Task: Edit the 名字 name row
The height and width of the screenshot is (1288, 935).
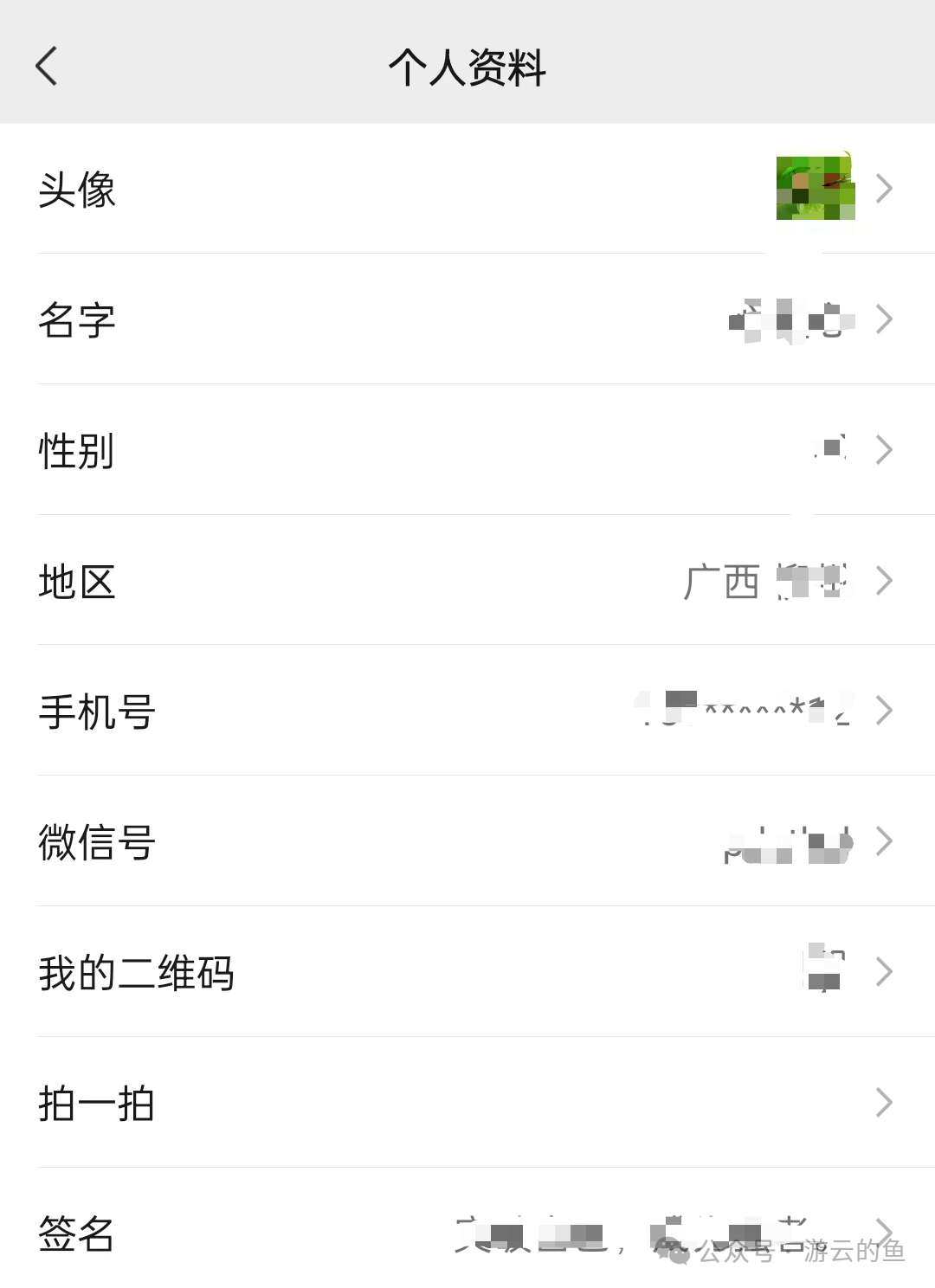Action: (467, 319)
